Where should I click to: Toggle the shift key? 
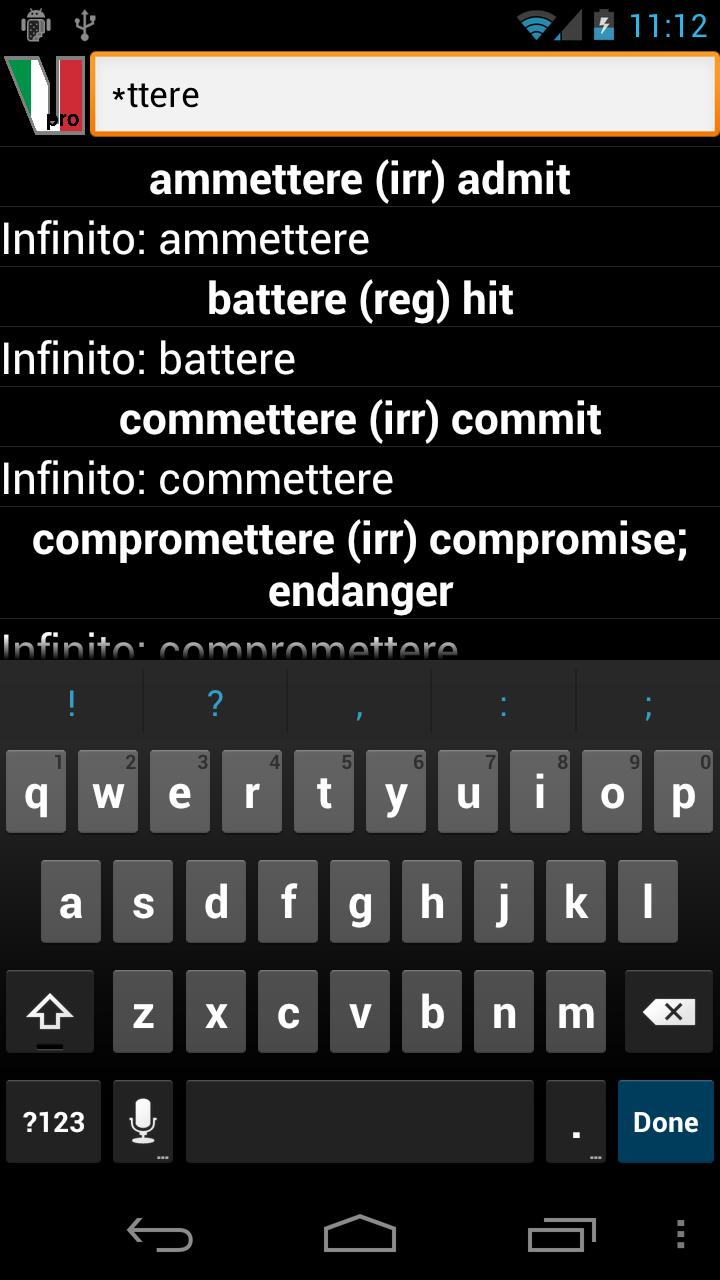click(50, 1013)
